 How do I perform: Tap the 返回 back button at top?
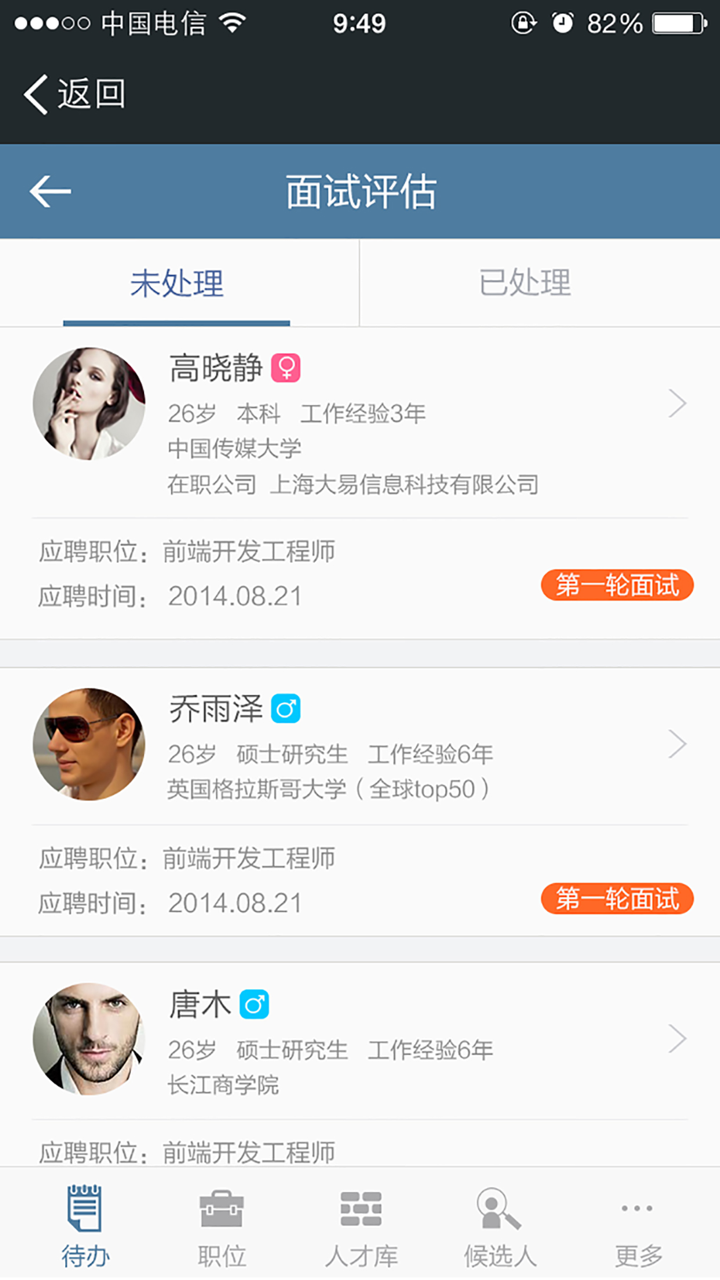[73, 92]
